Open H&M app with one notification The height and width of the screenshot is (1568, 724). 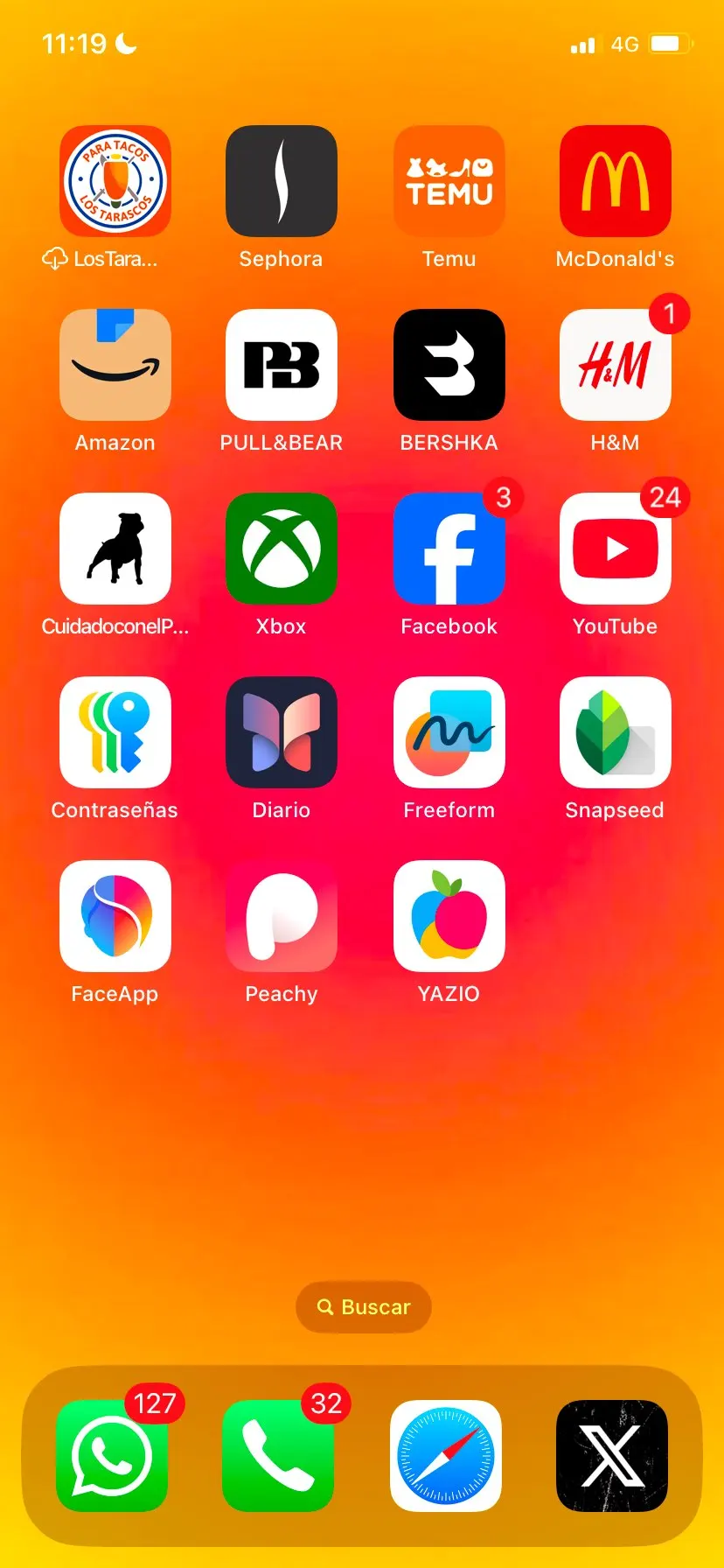point(616,365)
